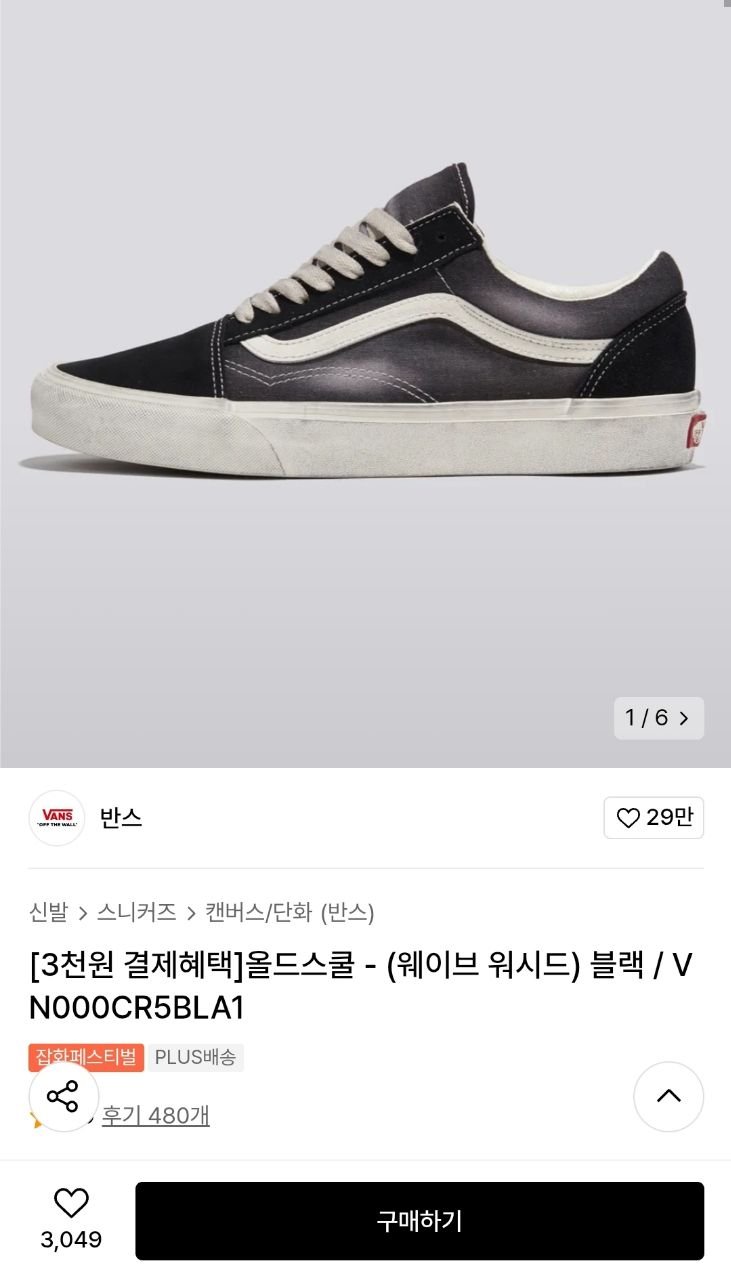Image resolution: width=731 pixels, height=1280 pixels.
Task: Open the 캔버스/단화 (반스) breadcrumb
Action: point(290,912)
